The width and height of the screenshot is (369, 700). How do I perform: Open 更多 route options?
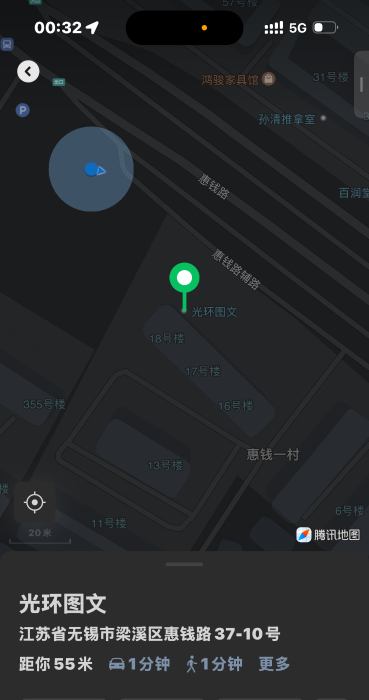coord(274,664)
